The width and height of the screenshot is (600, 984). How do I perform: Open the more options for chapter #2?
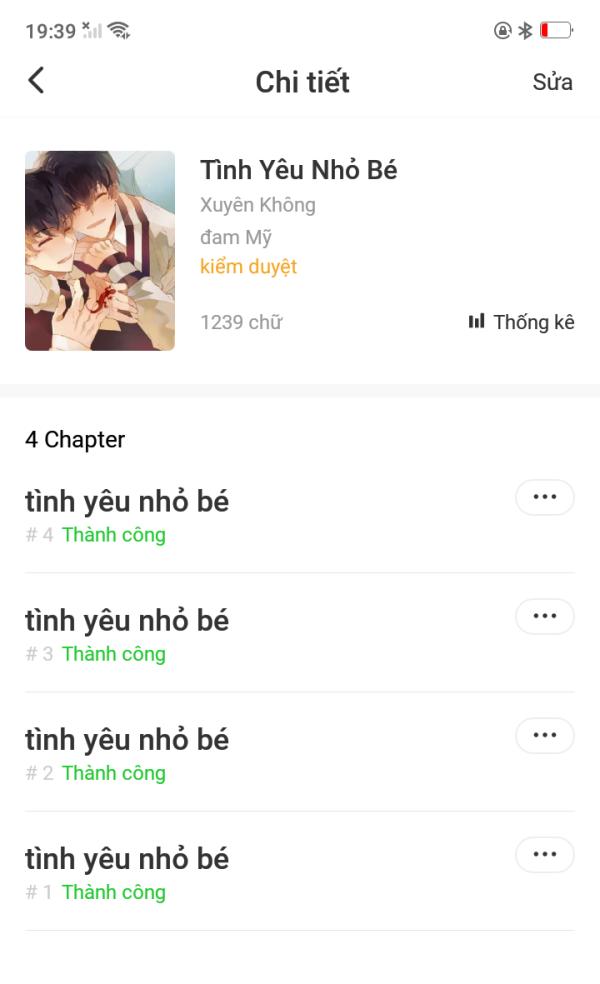[x=545, y=735]
